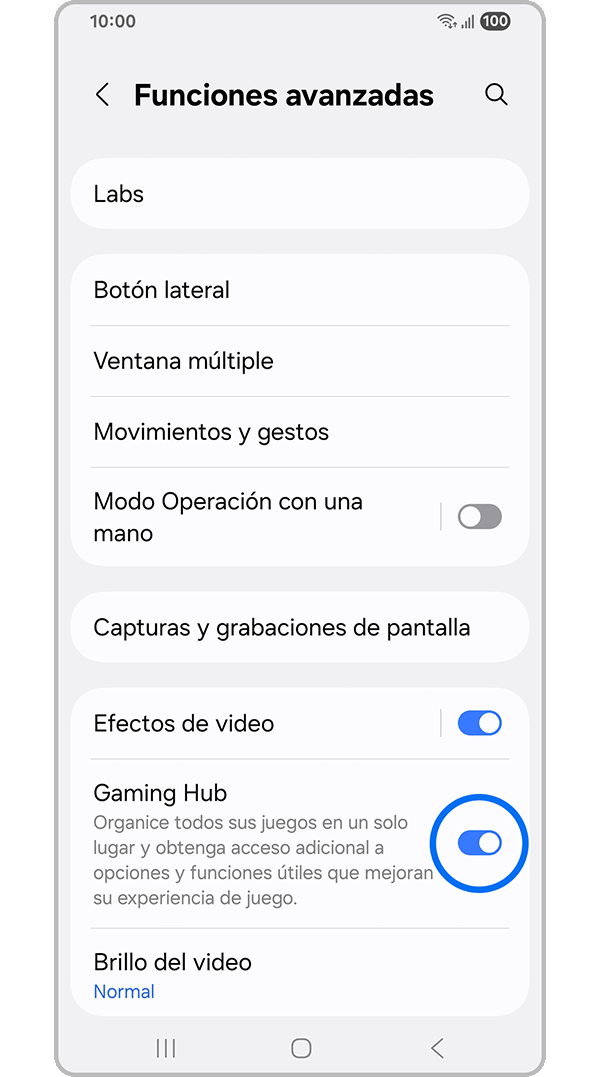The height and width of the screenshot is (1077, 600).
Task: Turn off the Efectos de video switch
Action: 479,723
